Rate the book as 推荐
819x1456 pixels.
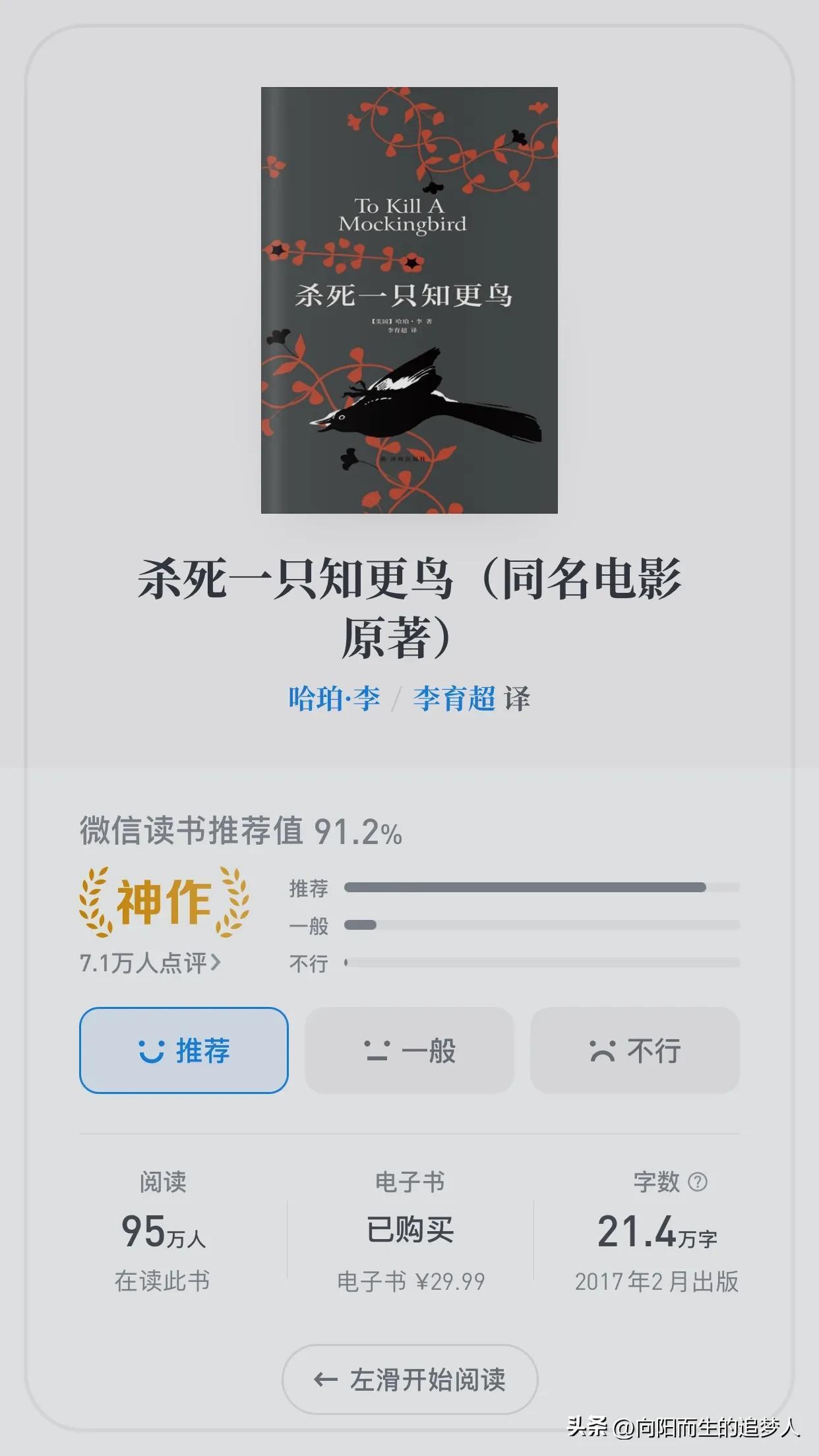point(183,1050)
